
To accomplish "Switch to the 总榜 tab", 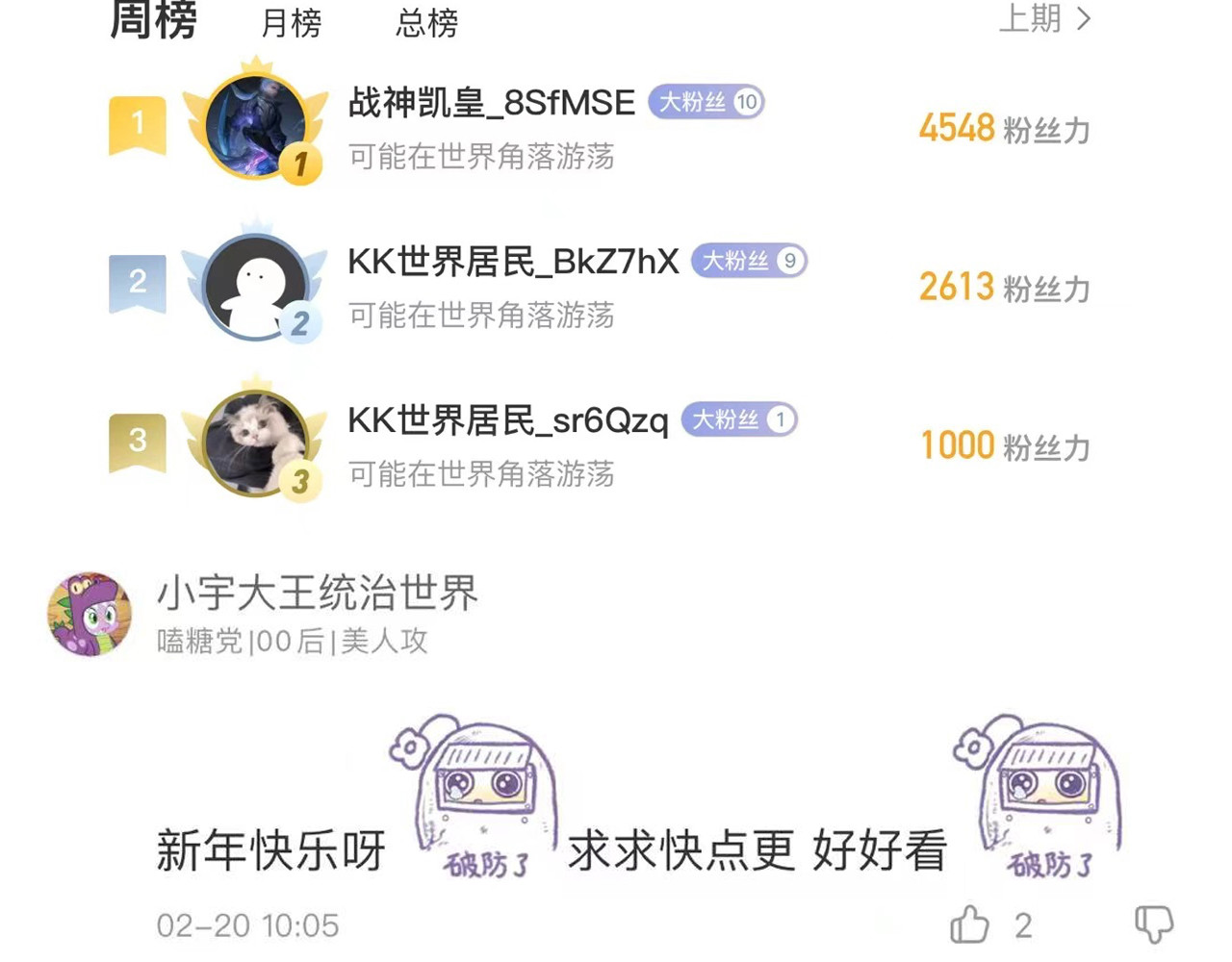I will point(426,21).
